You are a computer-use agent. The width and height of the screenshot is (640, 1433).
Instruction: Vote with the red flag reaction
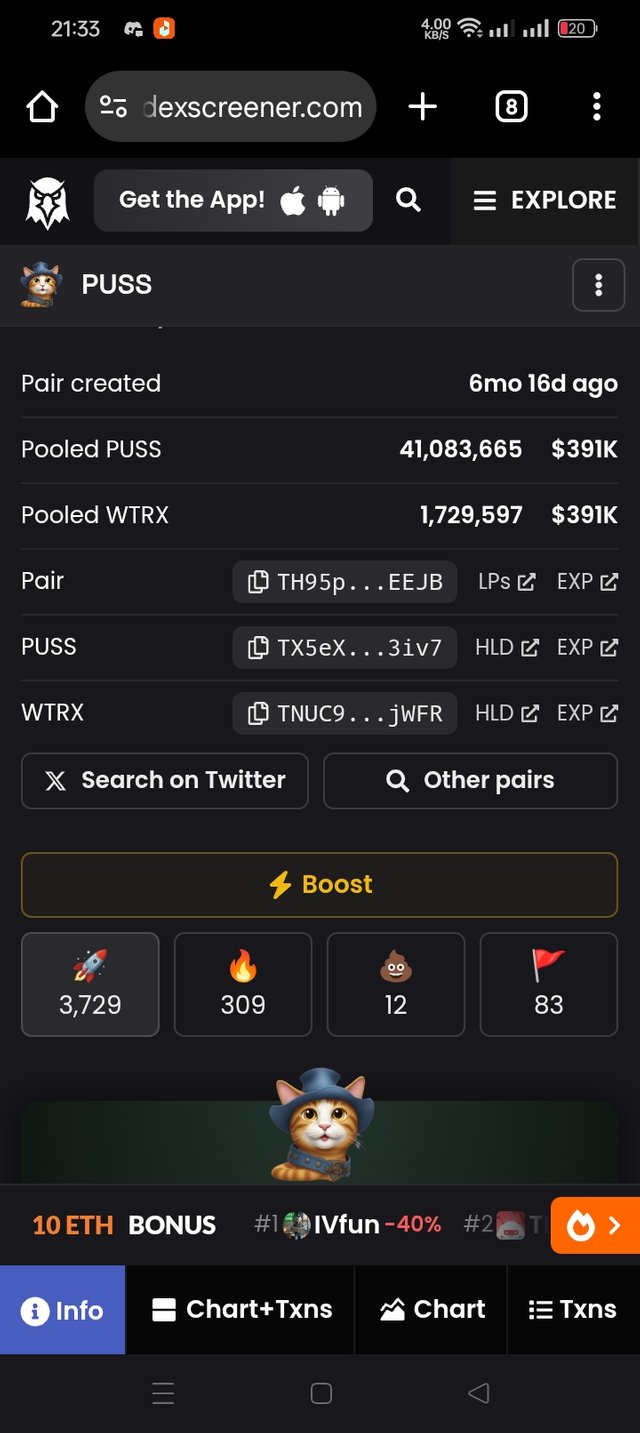point(549,985)
